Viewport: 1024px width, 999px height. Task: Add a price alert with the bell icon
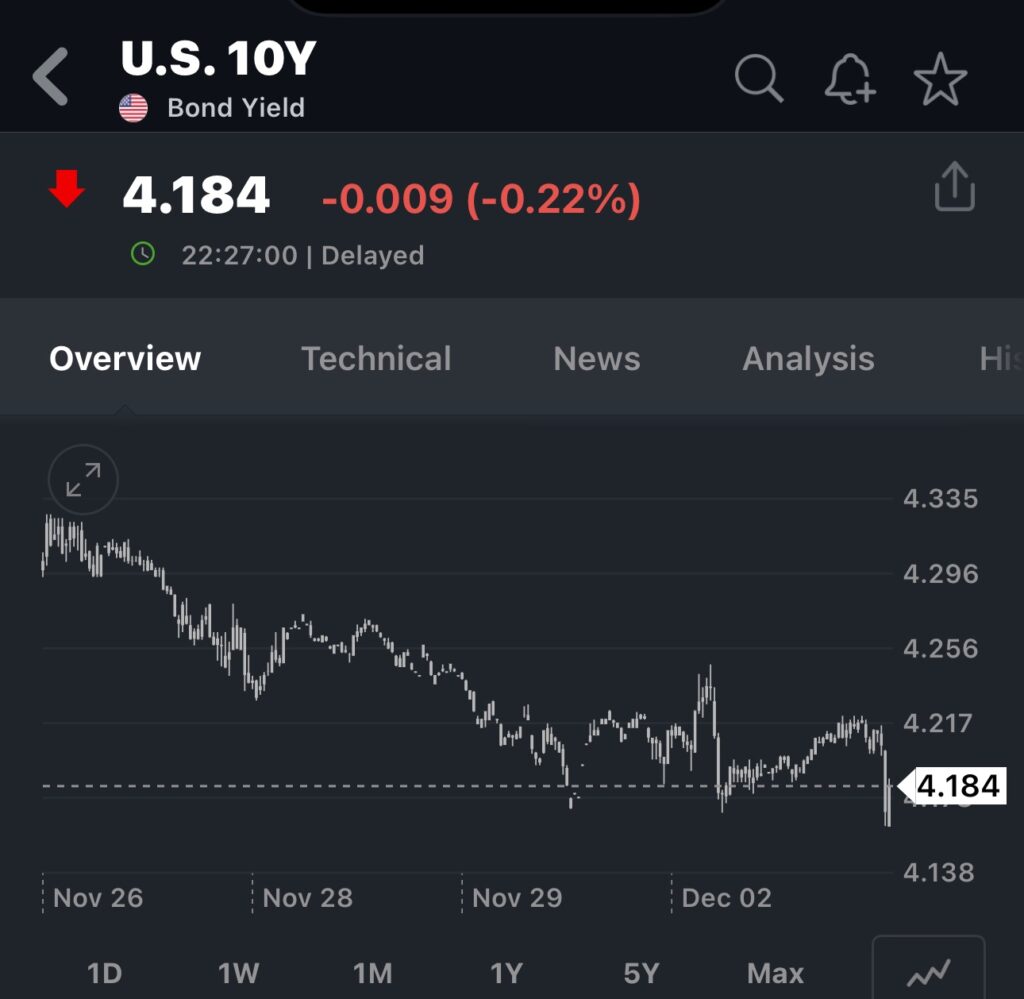(x=849, y=78)
